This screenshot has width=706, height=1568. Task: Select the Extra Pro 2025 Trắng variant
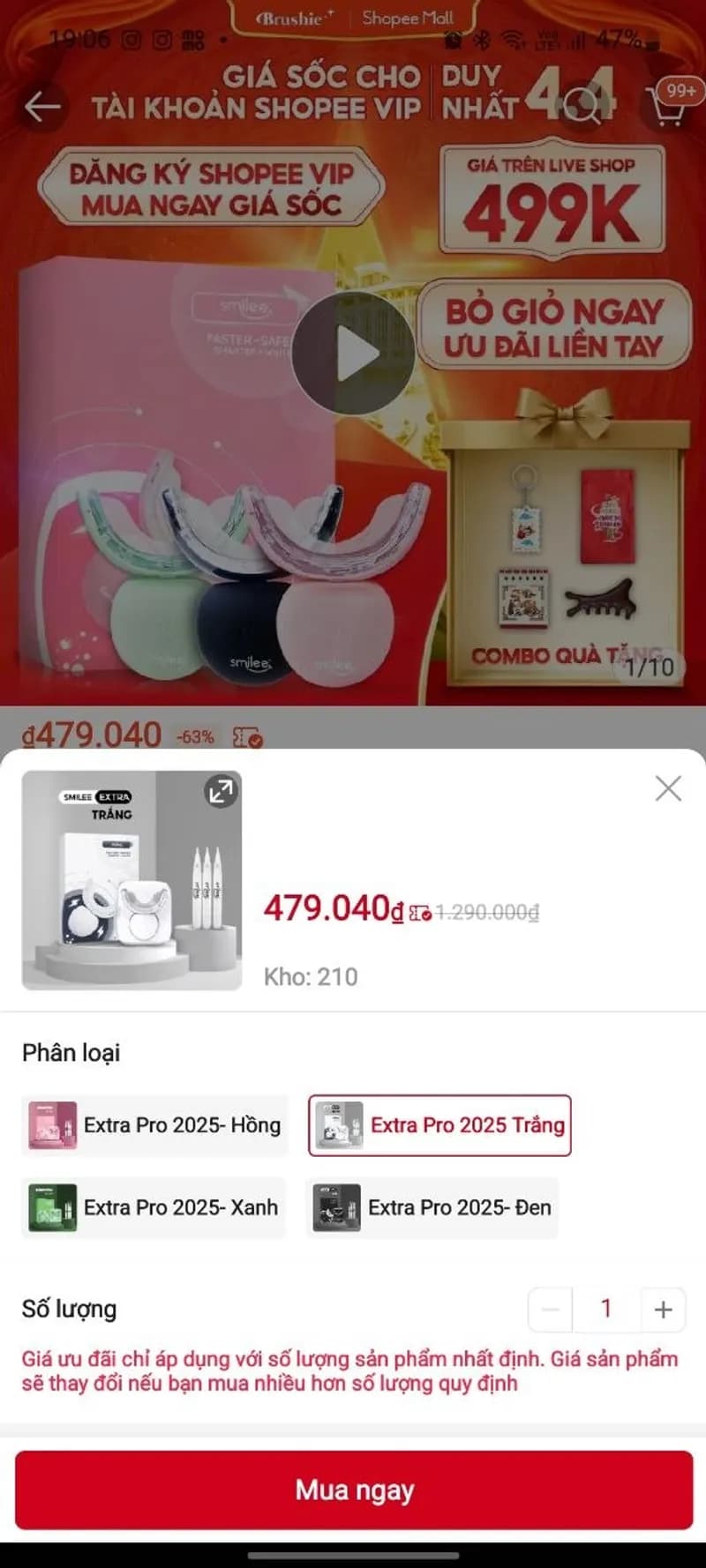point(439,1125)
